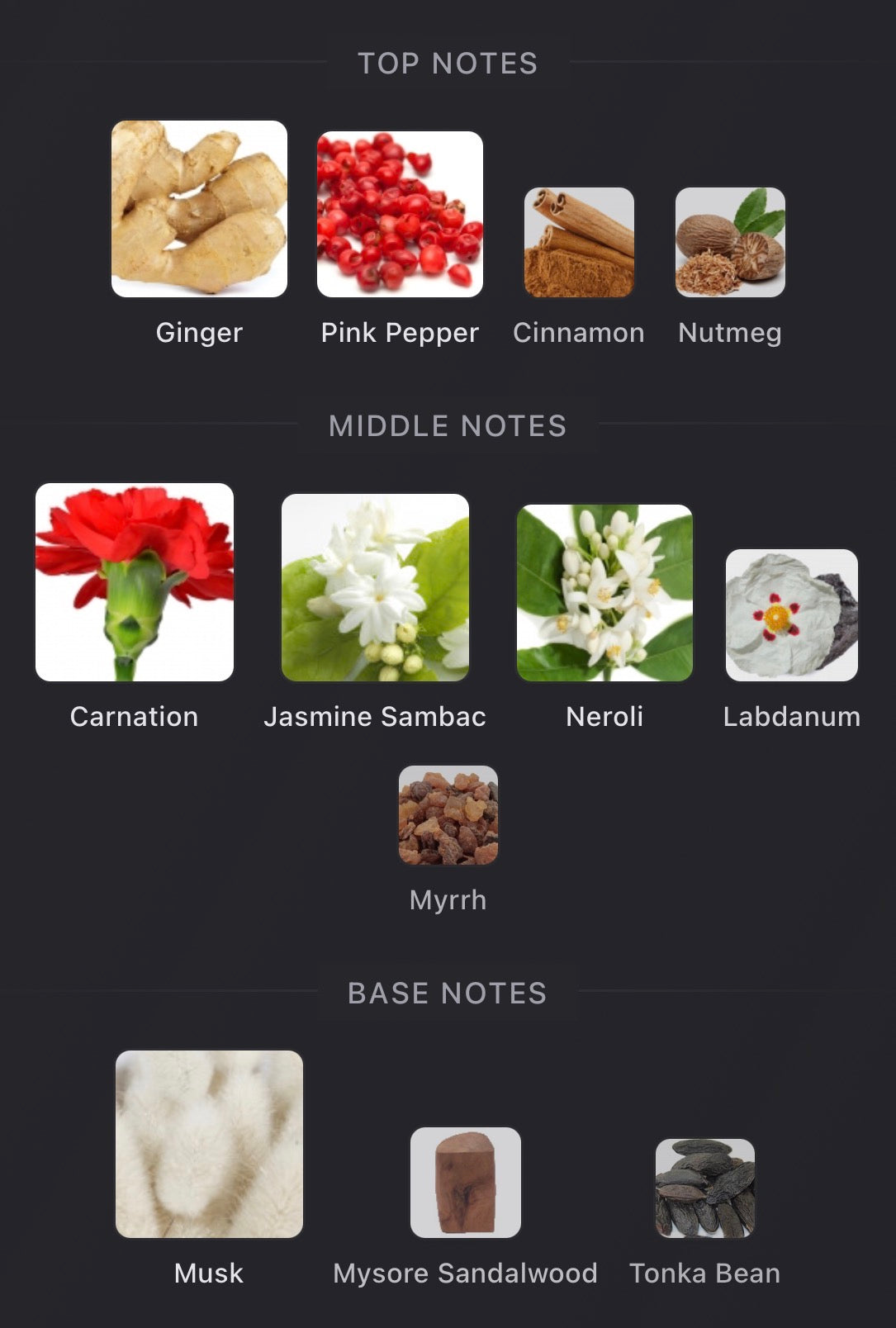The width and height of the screenshot is (896, 1328).
Task: Tap the Nutmeg note tile
Action: 730,242
